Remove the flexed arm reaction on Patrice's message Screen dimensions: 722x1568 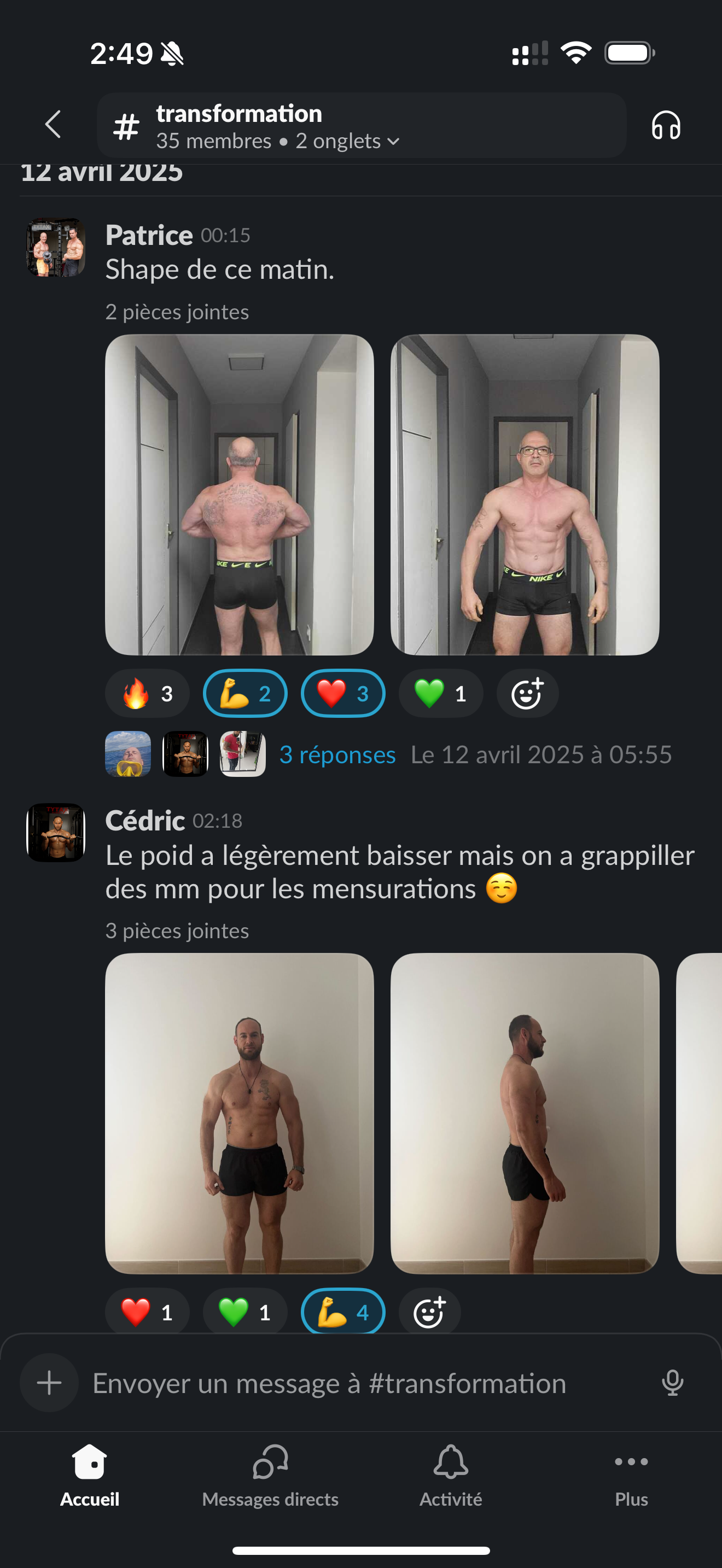[x=244, y=693]
